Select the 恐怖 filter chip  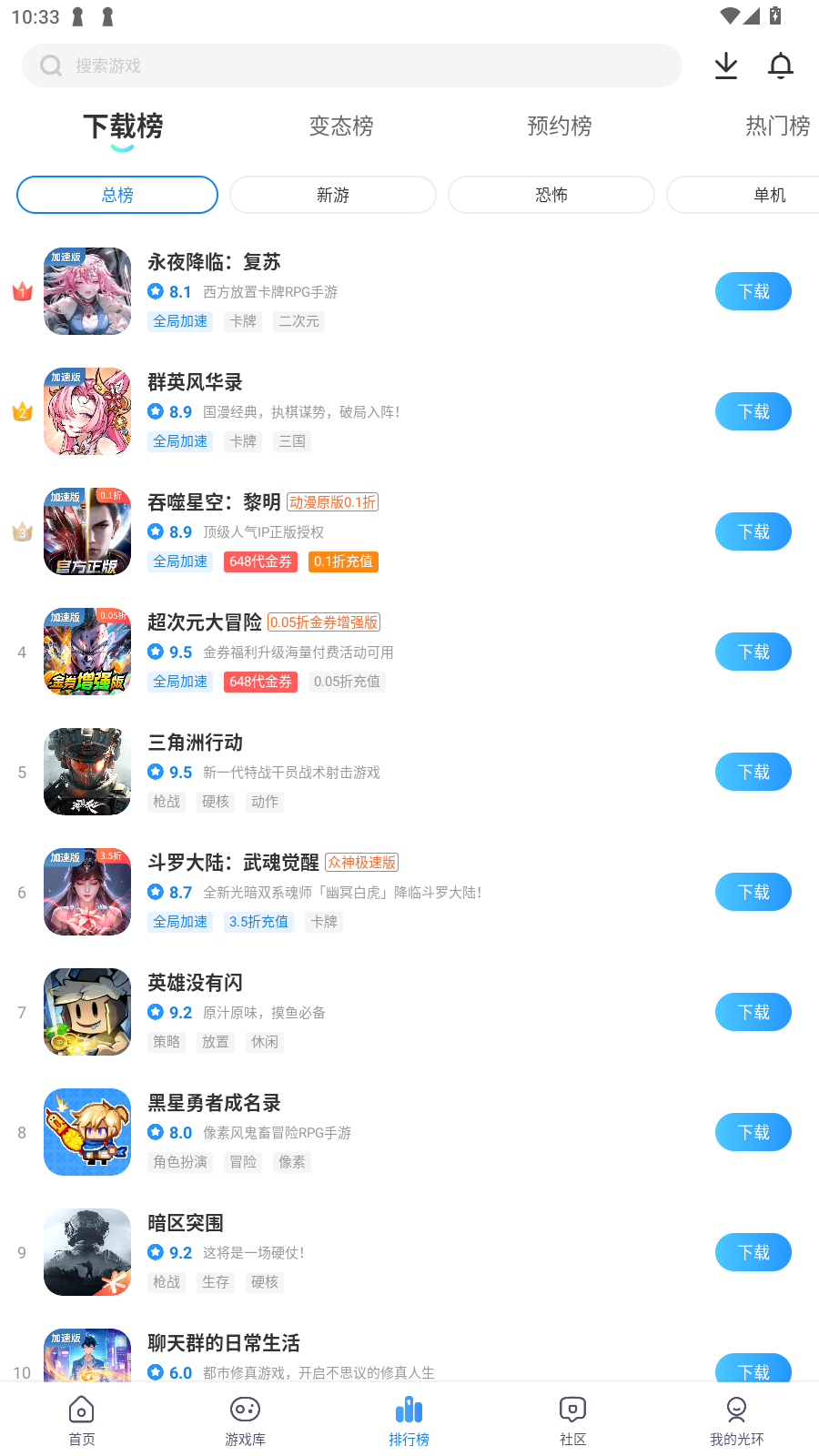tap(551, 195)
